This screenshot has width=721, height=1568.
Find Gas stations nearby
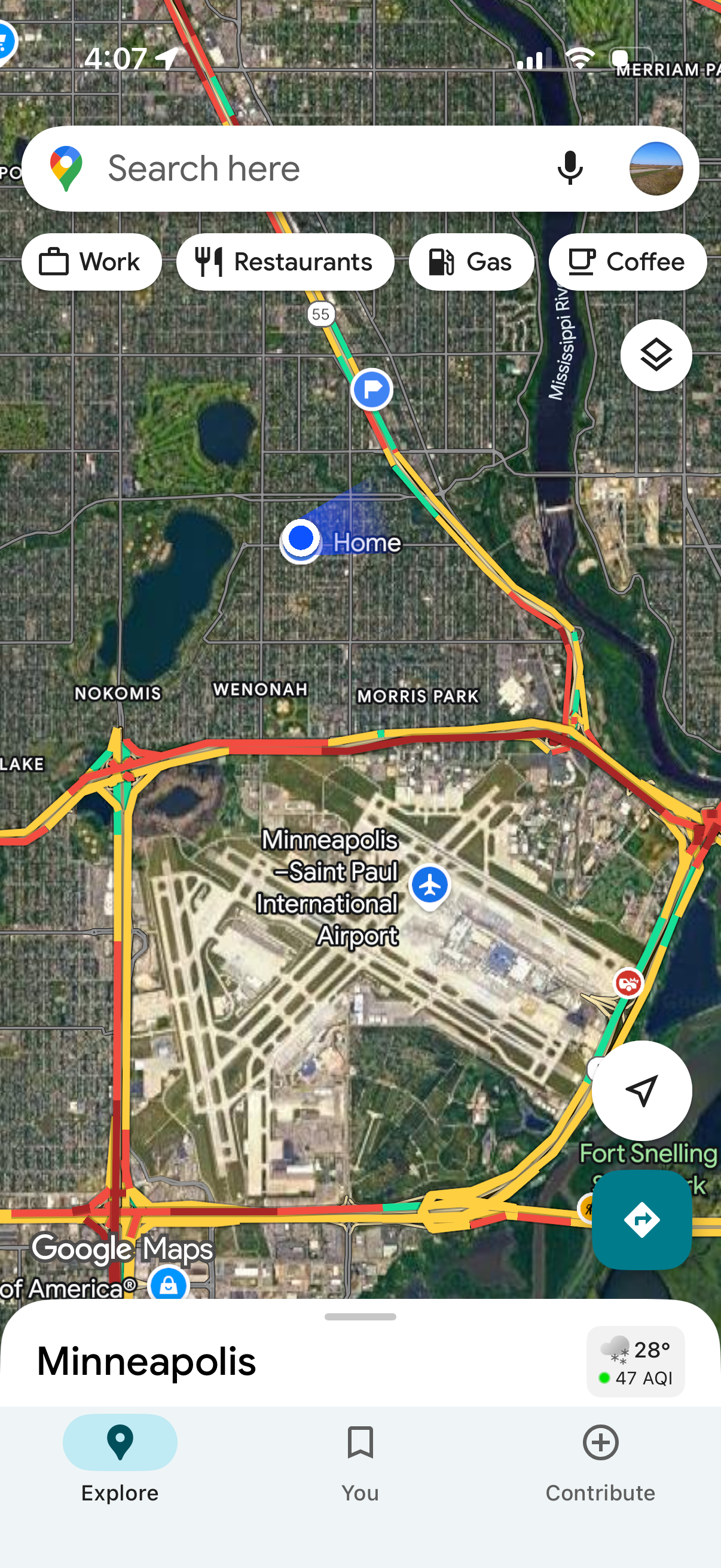click(471, 262)
